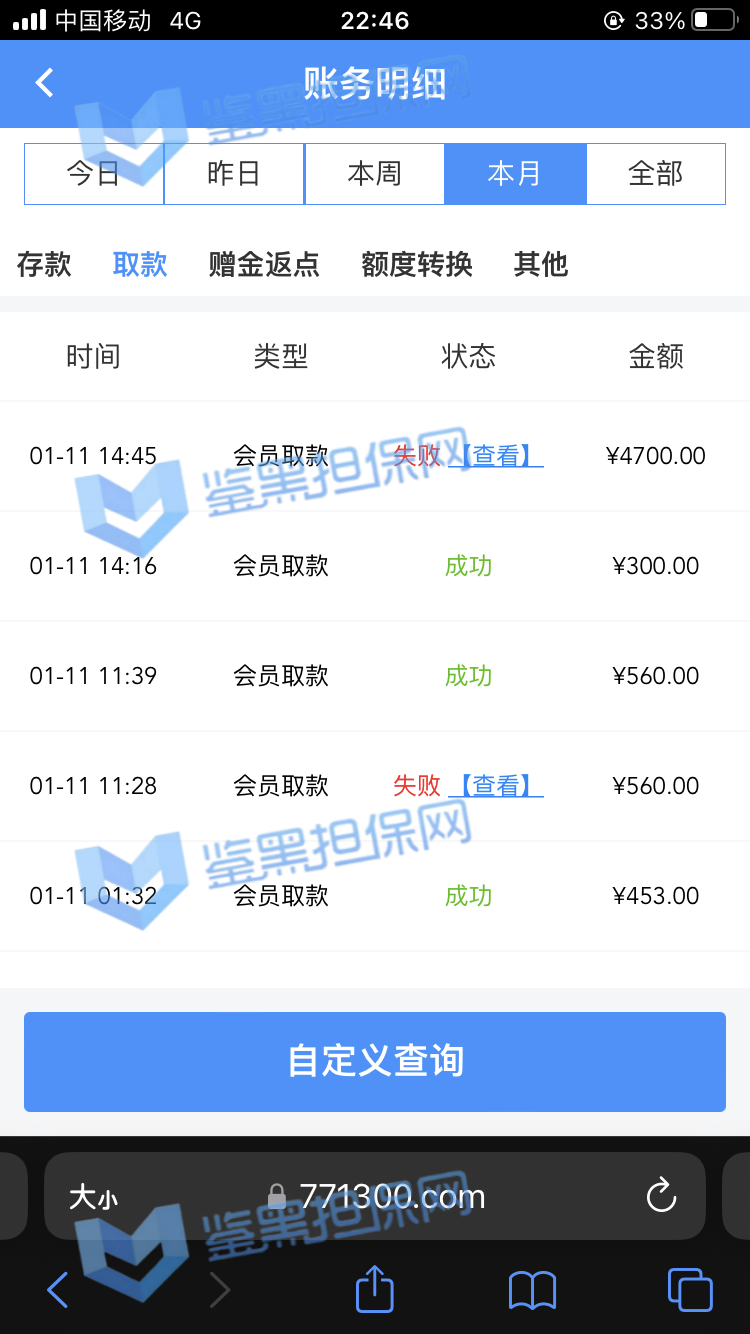Select the 今日 date filter

point(94,174)
